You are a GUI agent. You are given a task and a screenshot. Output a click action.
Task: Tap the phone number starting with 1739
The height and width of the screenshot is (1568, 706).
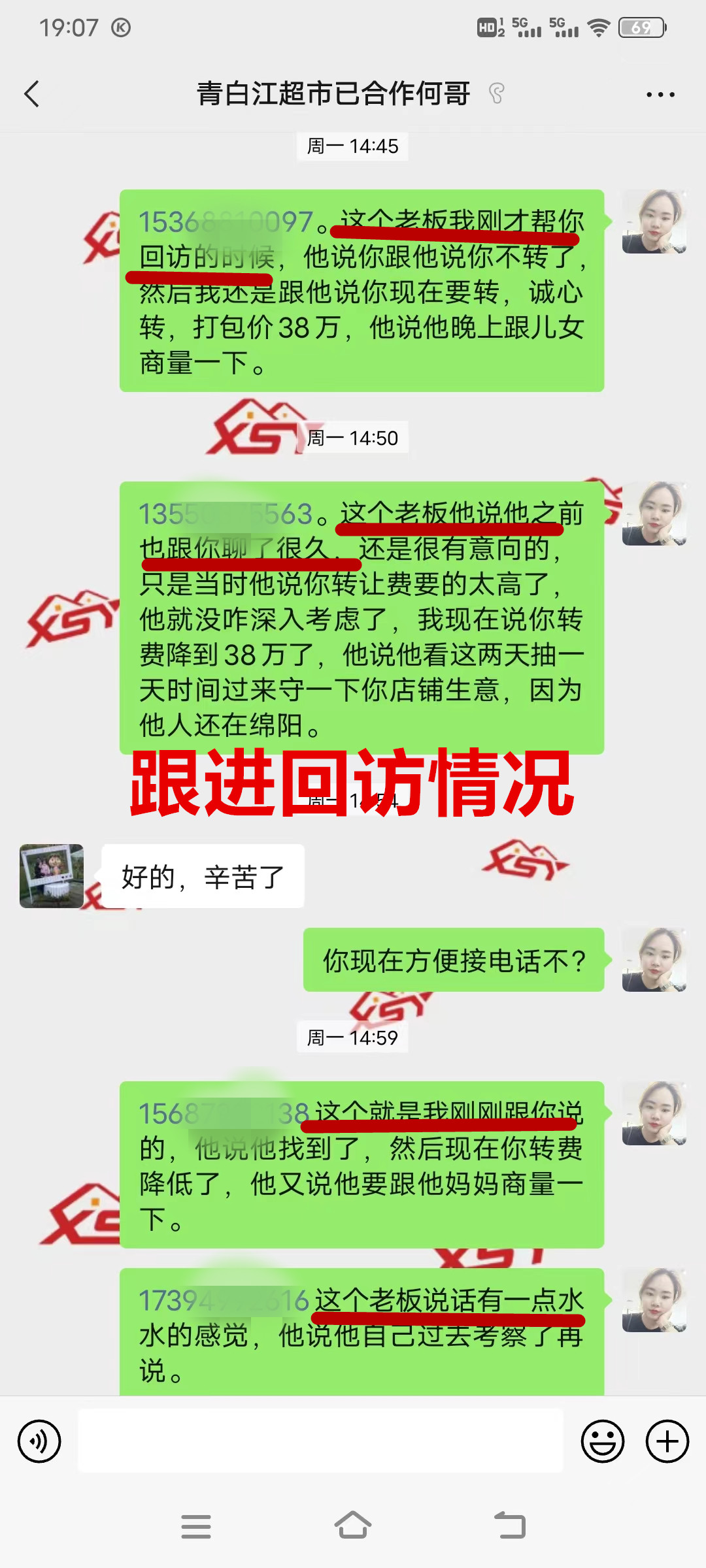coord(223,1300)
